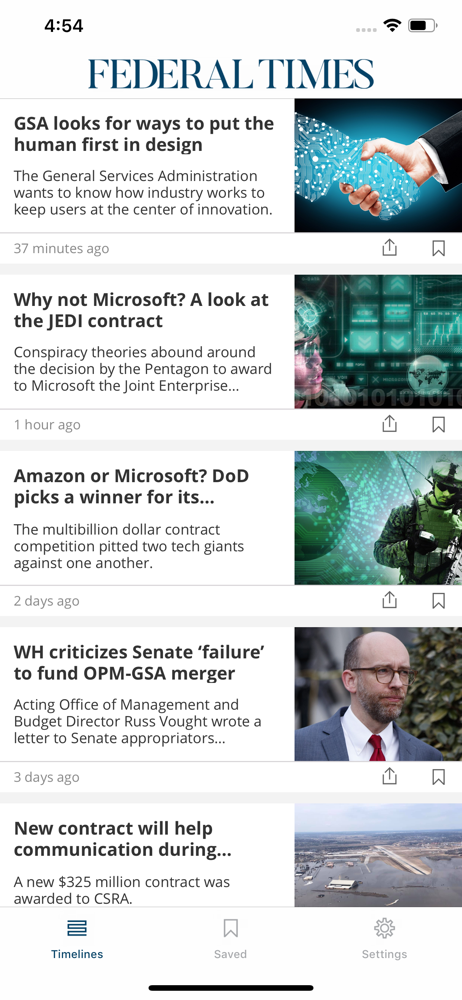Bookmark the GSA human first design article
462x1000 pixels.
tap(438, 248)
